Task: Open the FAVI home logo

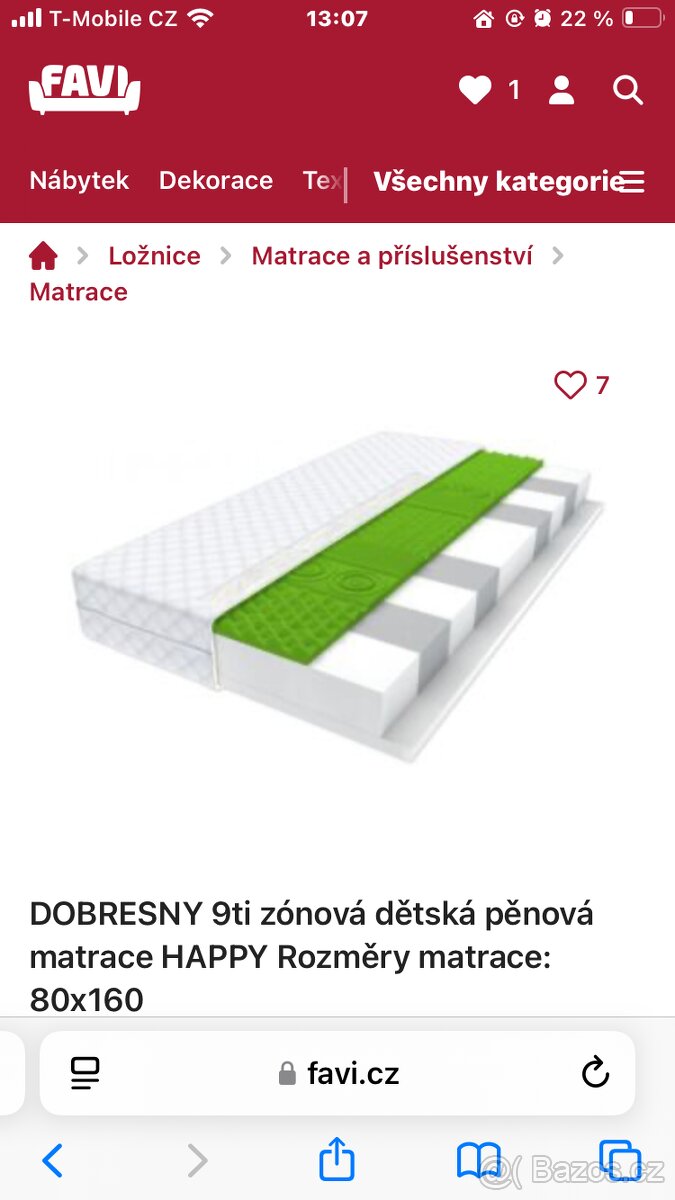Action: click(85, 89)
